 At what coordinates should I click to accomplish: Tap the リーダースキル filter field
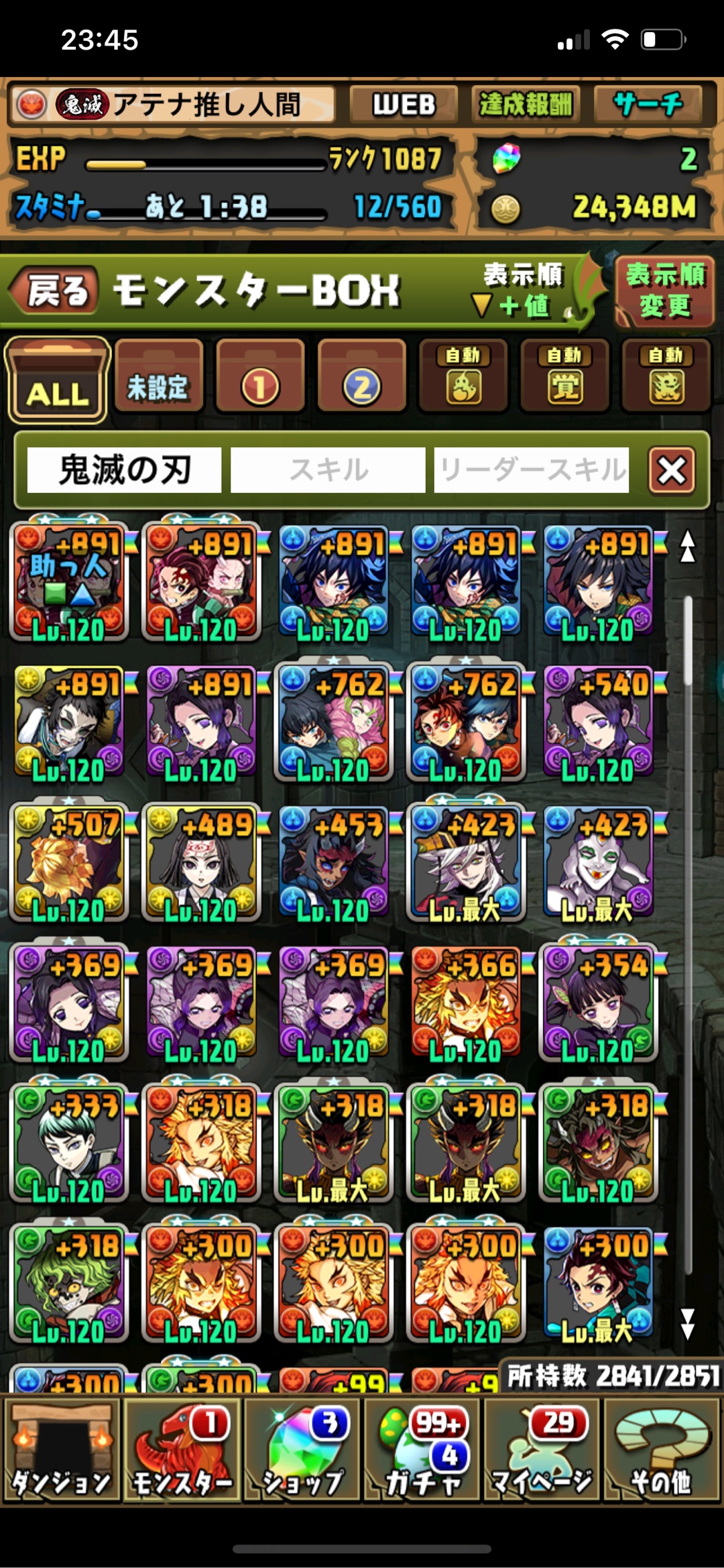pos(532,469)
